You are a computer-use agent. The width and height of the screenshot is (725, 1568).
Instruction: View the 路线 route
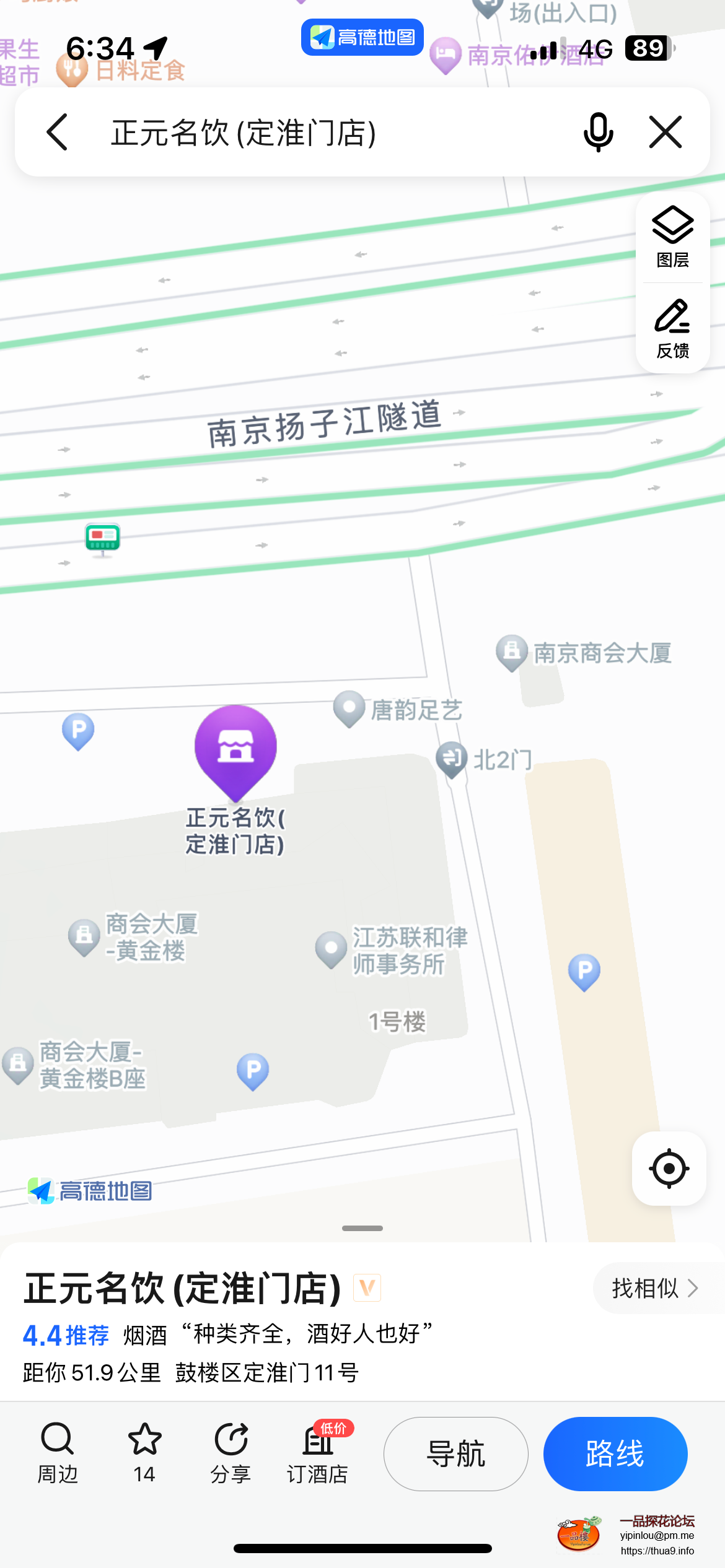coord(615,1453)
